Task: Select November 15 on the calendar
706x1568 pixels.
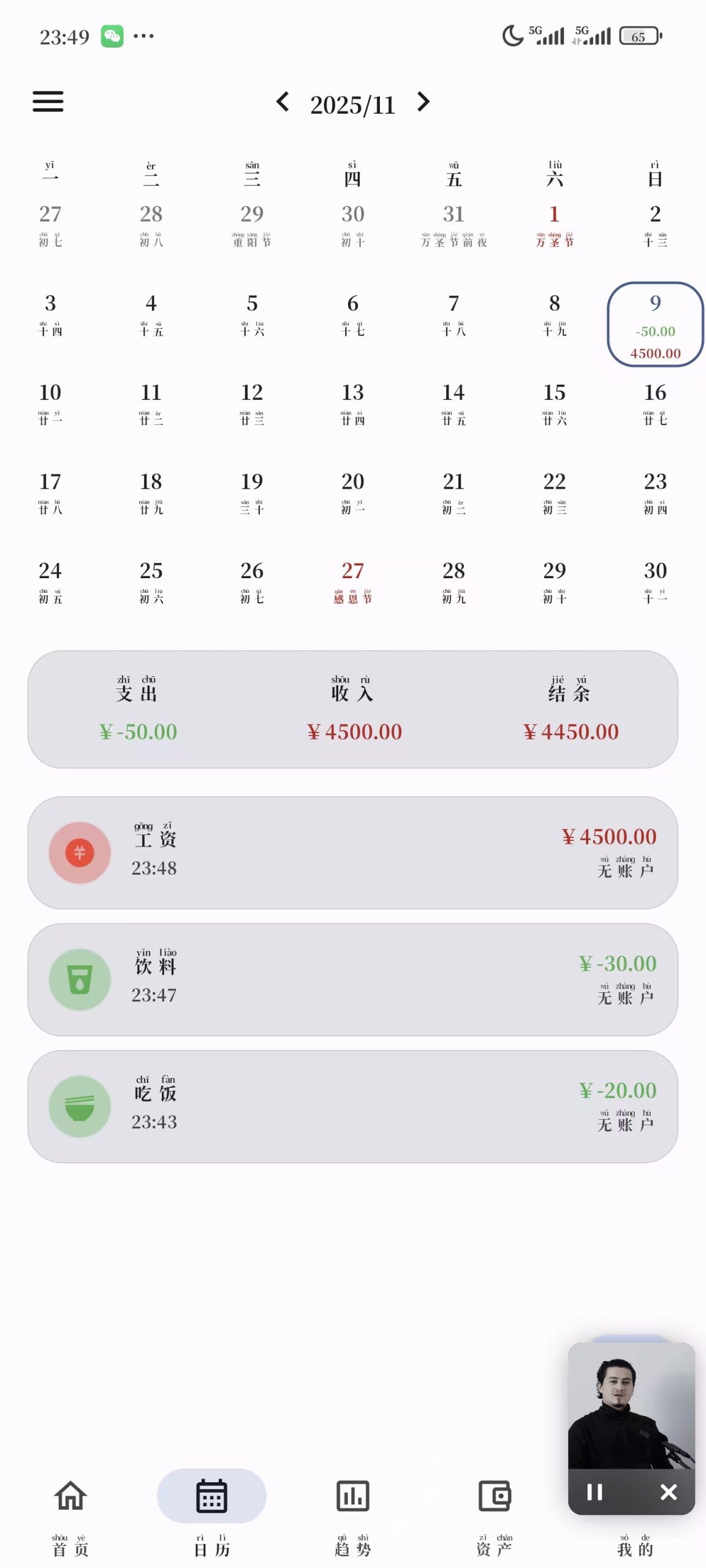Action: (x=554, y=402)
